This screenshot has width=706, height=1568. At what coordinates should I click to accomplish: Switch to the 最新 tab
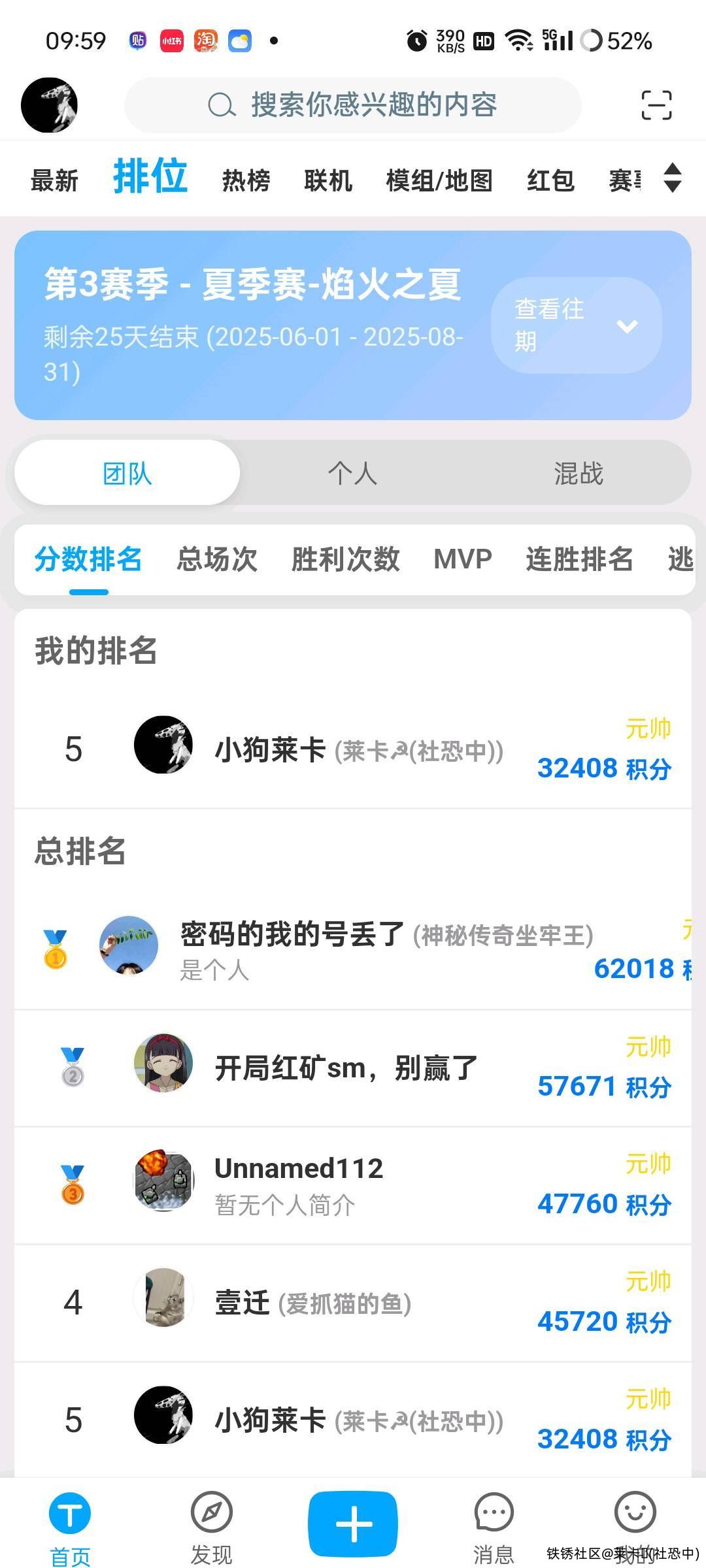(x=54, y=180)
